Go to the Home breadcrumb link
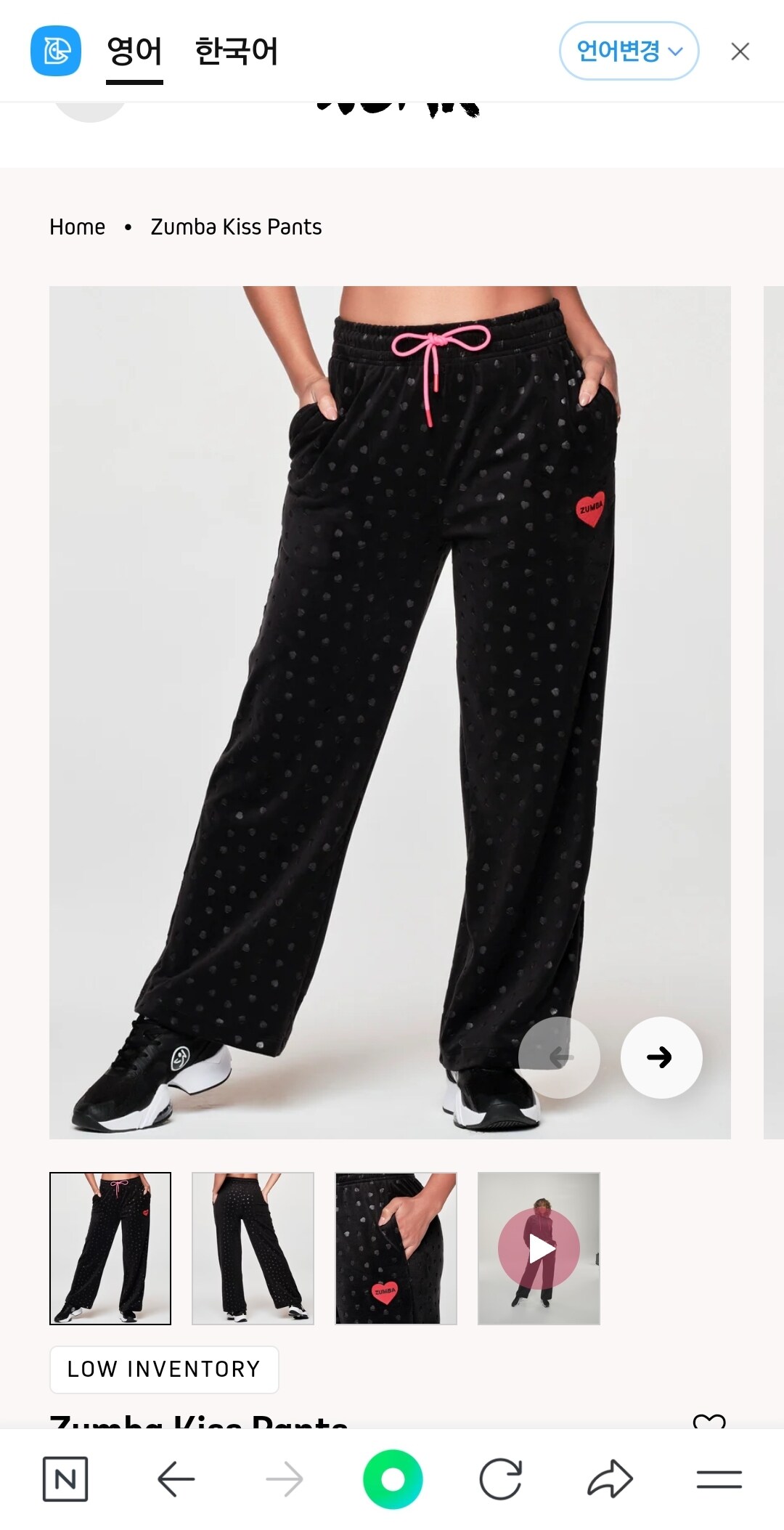The image size is (784, 1530). pyautogui.click(x=77, y=227)
